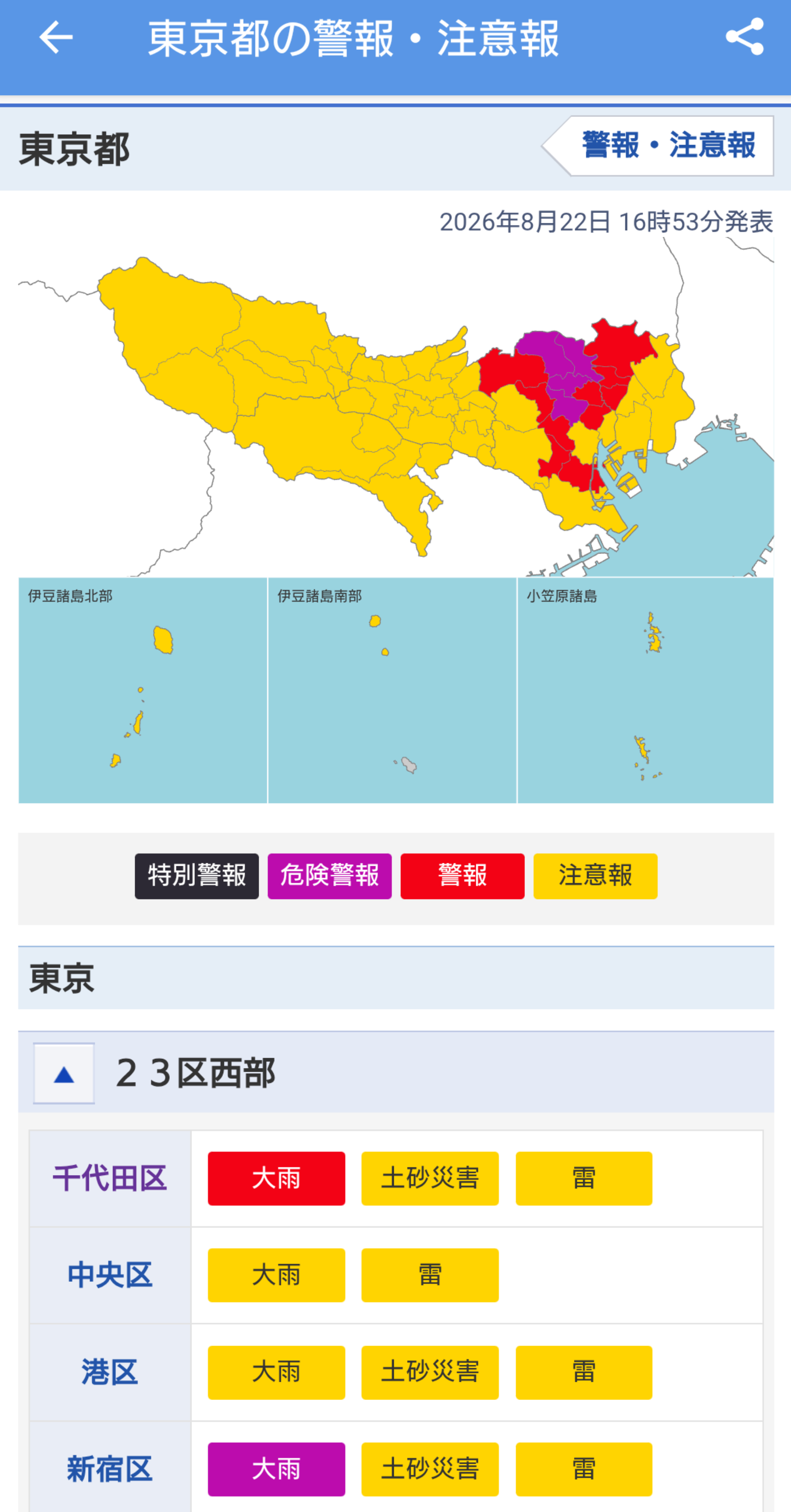Share the Tokyo warnings page
The height and width of the screenshot is (1512, 791).
(x=744, y=37)
